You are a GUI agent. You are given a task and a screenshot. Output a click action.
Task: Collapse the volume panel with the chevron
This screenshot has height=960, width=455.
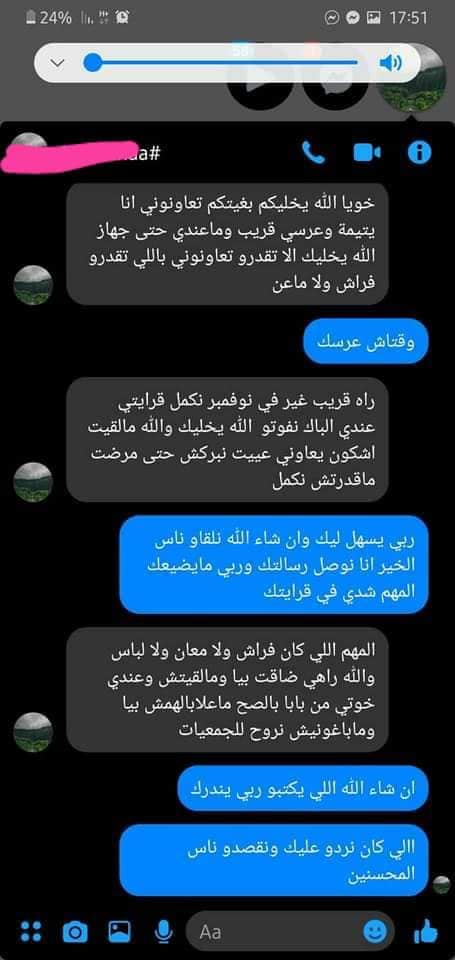(x=56, y=63)
